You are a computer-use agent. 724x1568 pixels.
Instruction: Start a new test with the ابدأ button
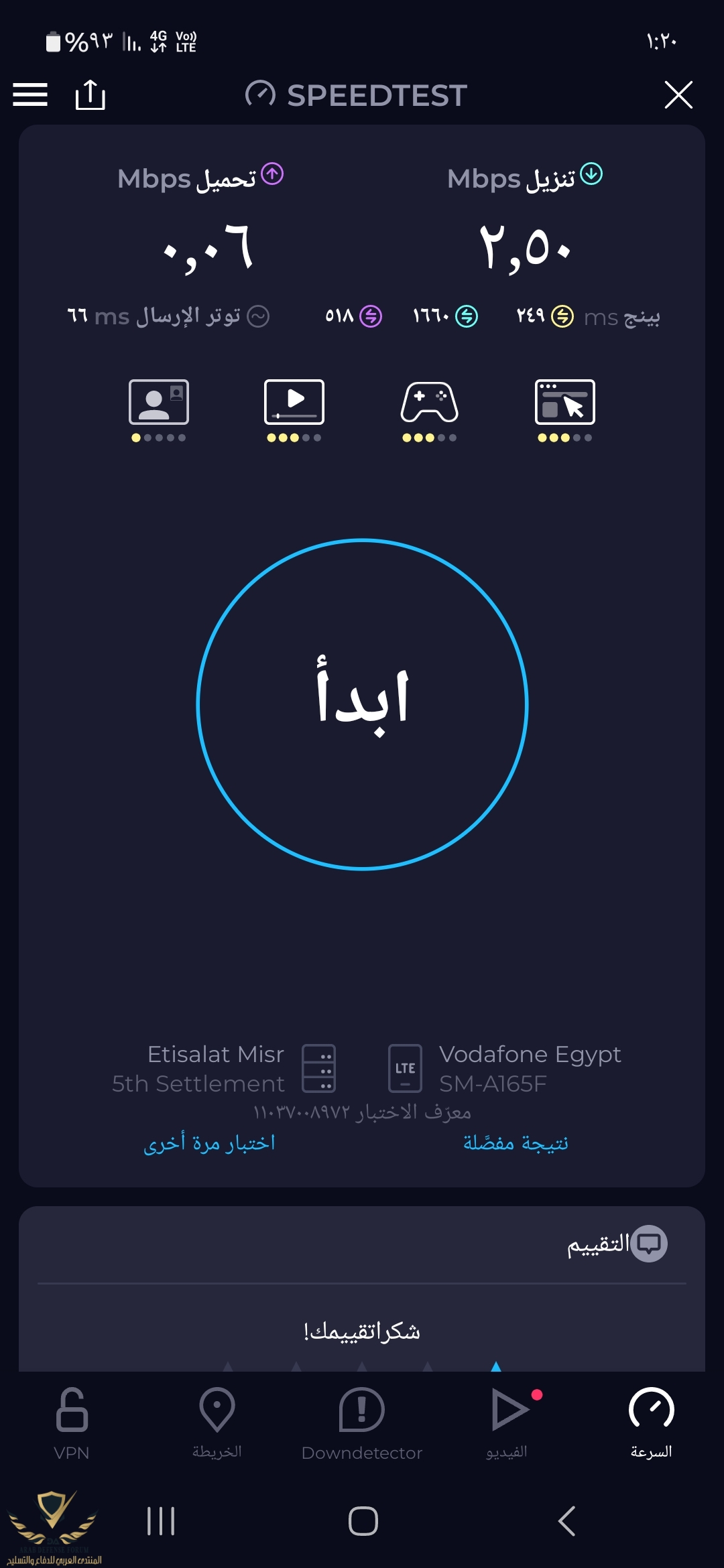[362, 704]
